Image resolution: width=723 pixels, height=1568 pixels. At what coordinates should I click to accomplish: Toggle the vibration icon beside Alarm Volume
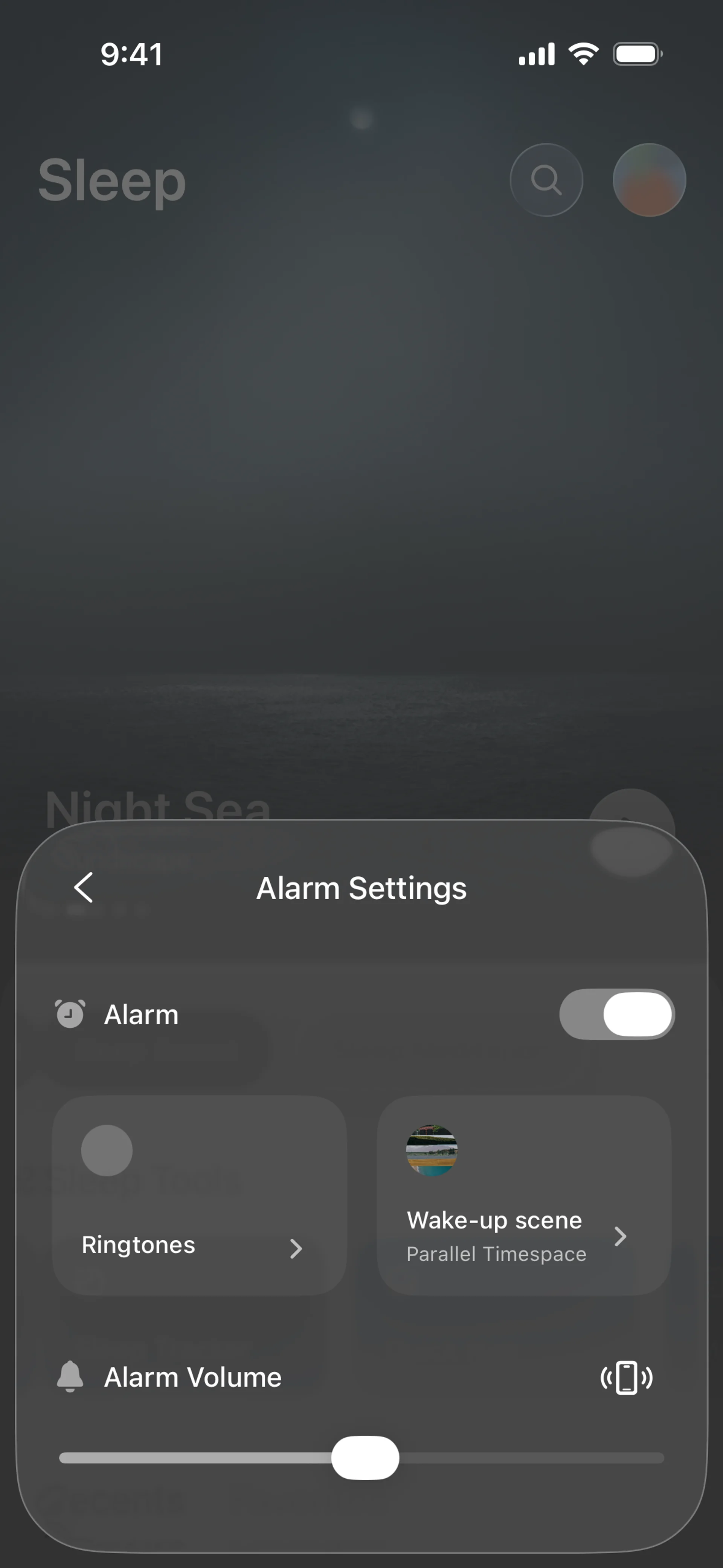(626, 1377)
